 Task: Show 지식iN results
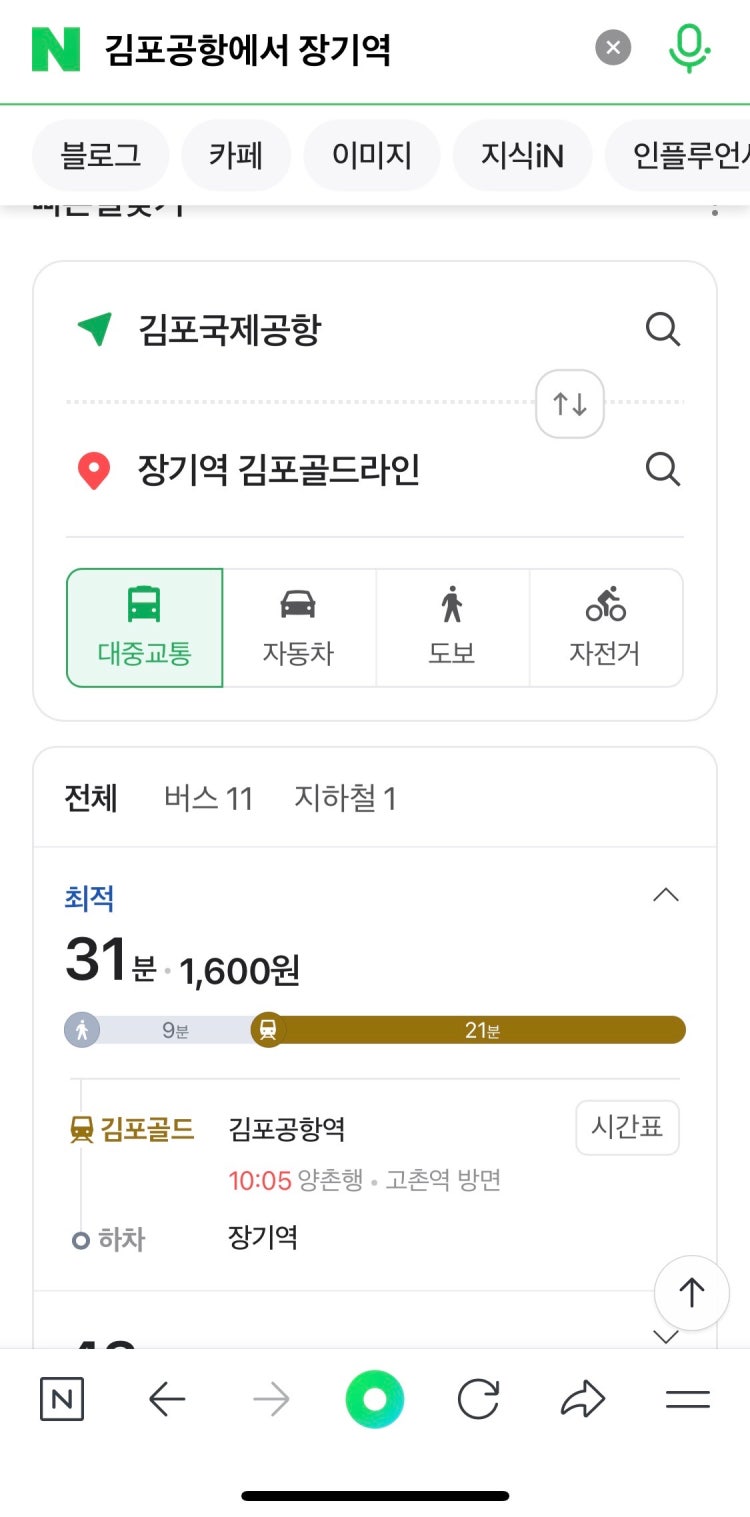coord(522,155)
